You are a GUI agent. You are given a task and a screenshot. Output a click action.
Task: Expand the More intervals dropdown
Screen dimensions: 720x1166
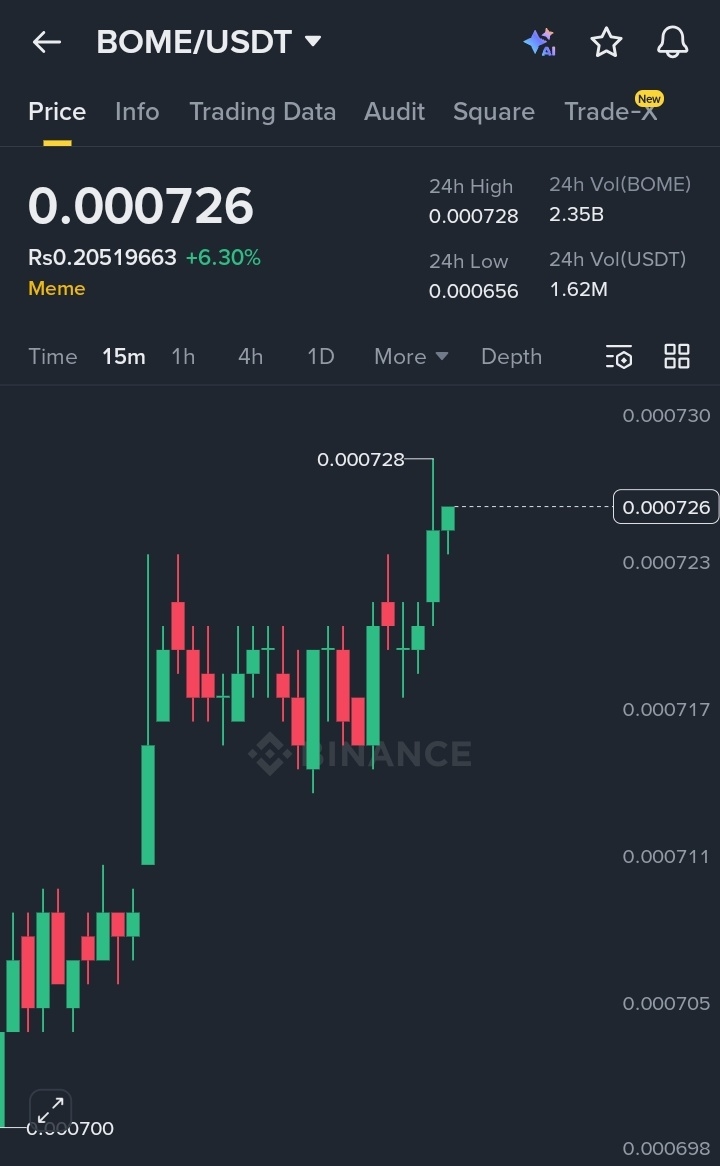coord(411,356)
